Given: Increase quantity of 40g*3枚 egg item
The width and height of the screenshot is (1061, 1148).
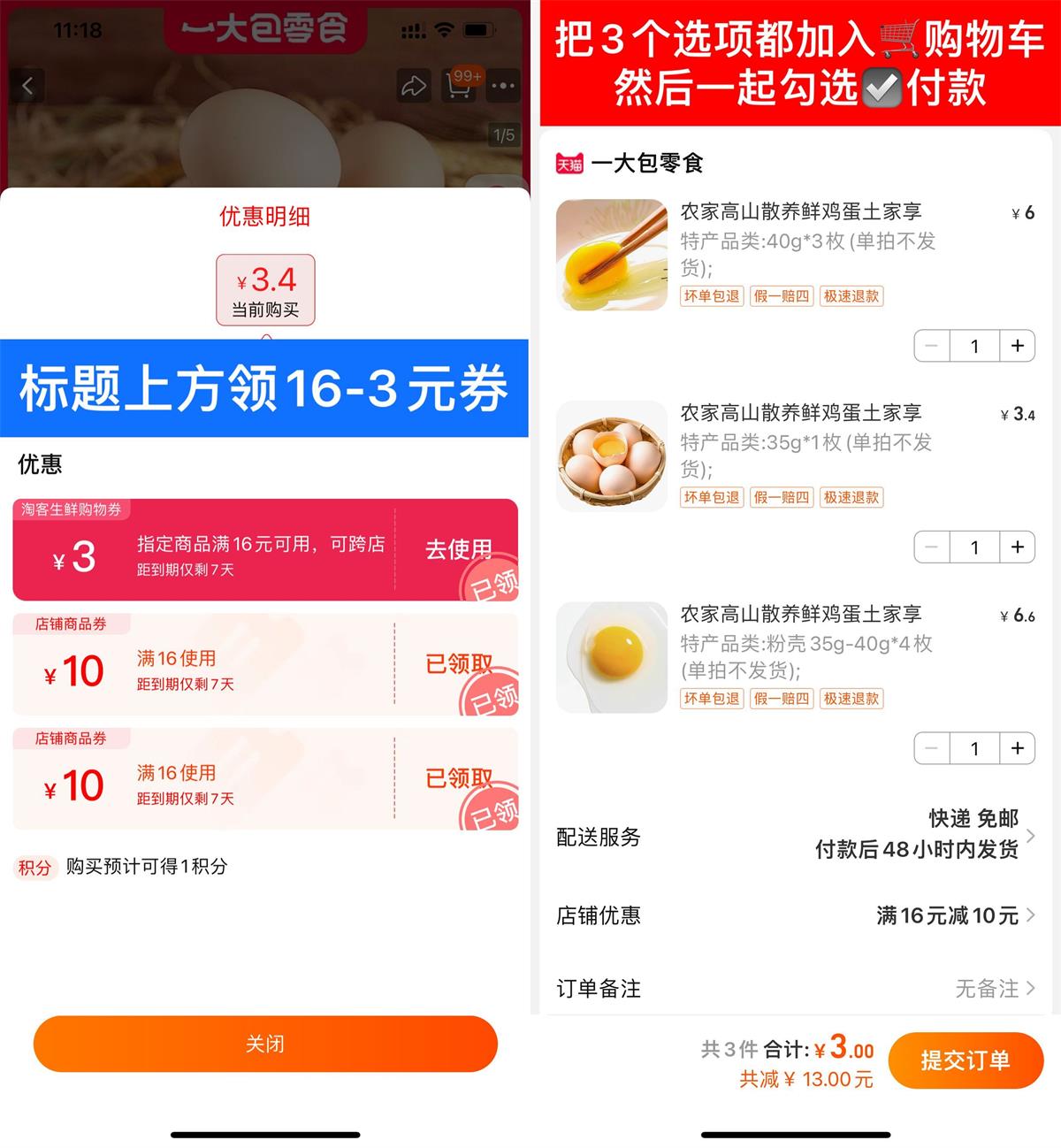Looking at the screenshot, I should [1017, 346].
